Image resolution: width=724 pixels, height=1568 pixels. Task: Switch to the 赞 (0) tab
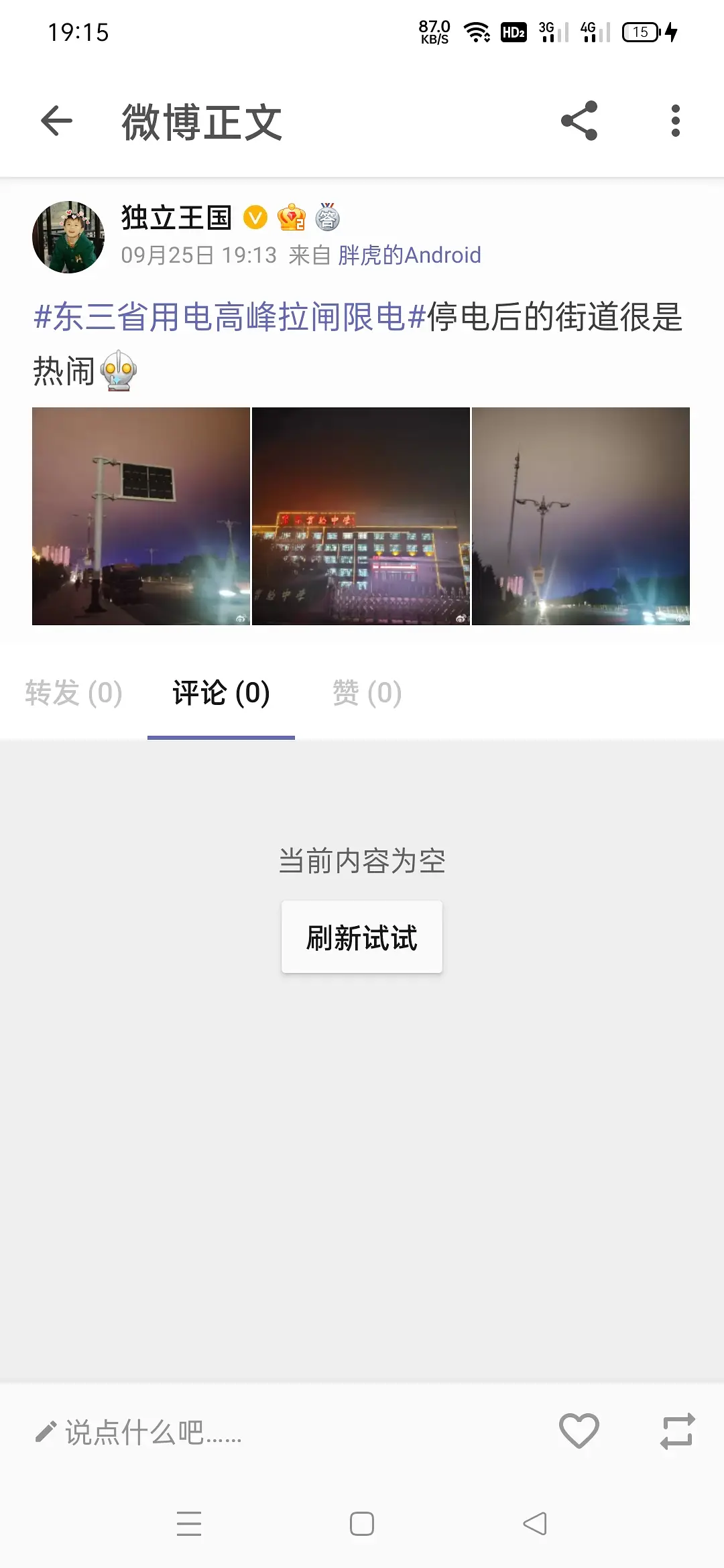click(367, 693)
